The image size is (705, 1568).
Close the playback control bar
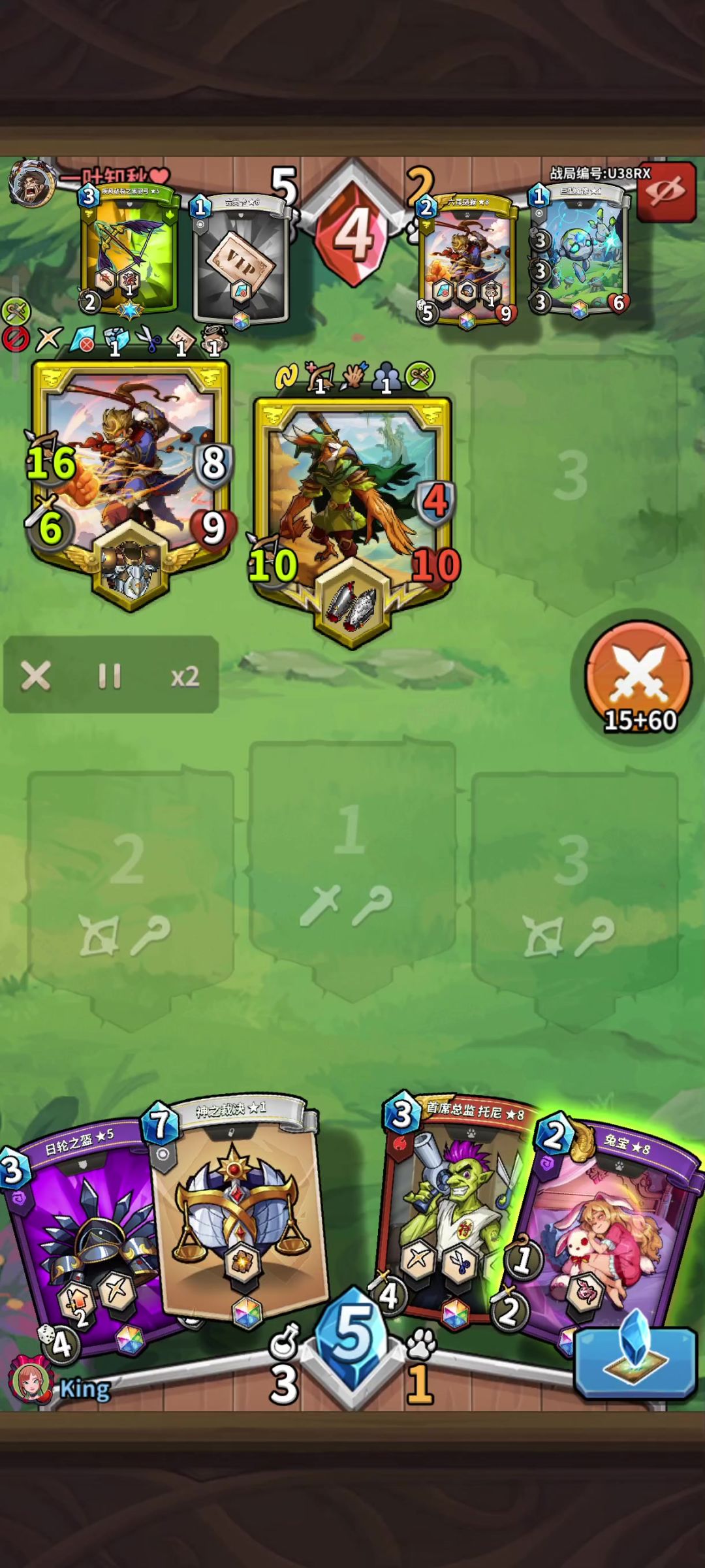pyautogui.click(x=36, y=676)
